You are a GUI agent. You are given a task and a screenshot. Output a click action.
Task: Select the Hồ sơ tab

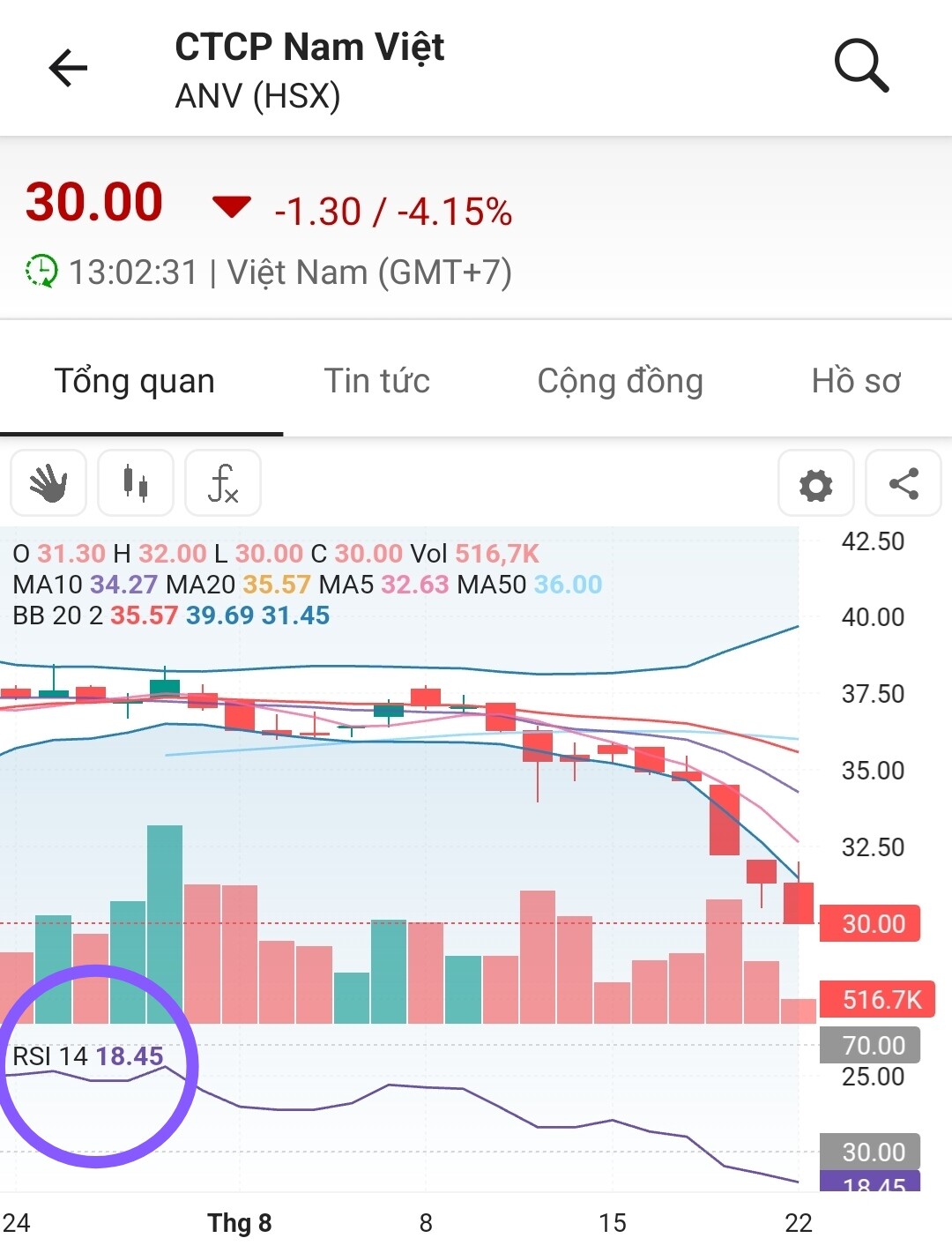click(x=855, y=381)
